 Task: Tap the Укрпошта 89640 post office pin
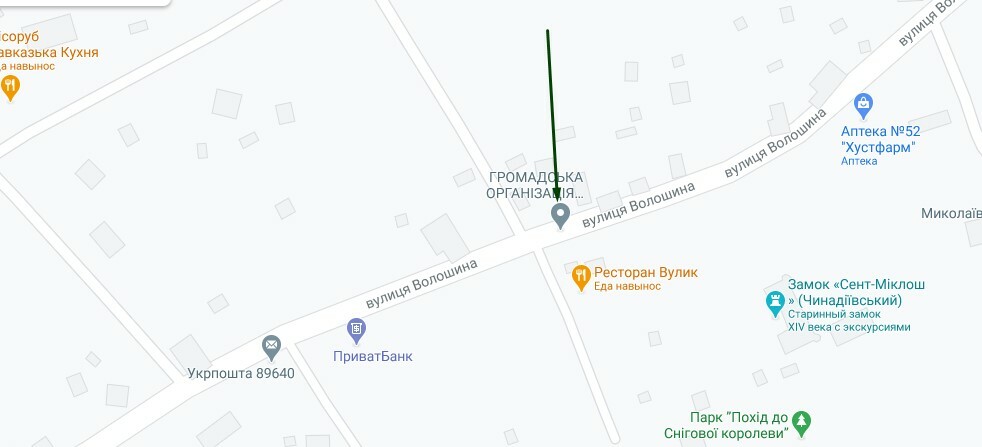coord(271,347)
